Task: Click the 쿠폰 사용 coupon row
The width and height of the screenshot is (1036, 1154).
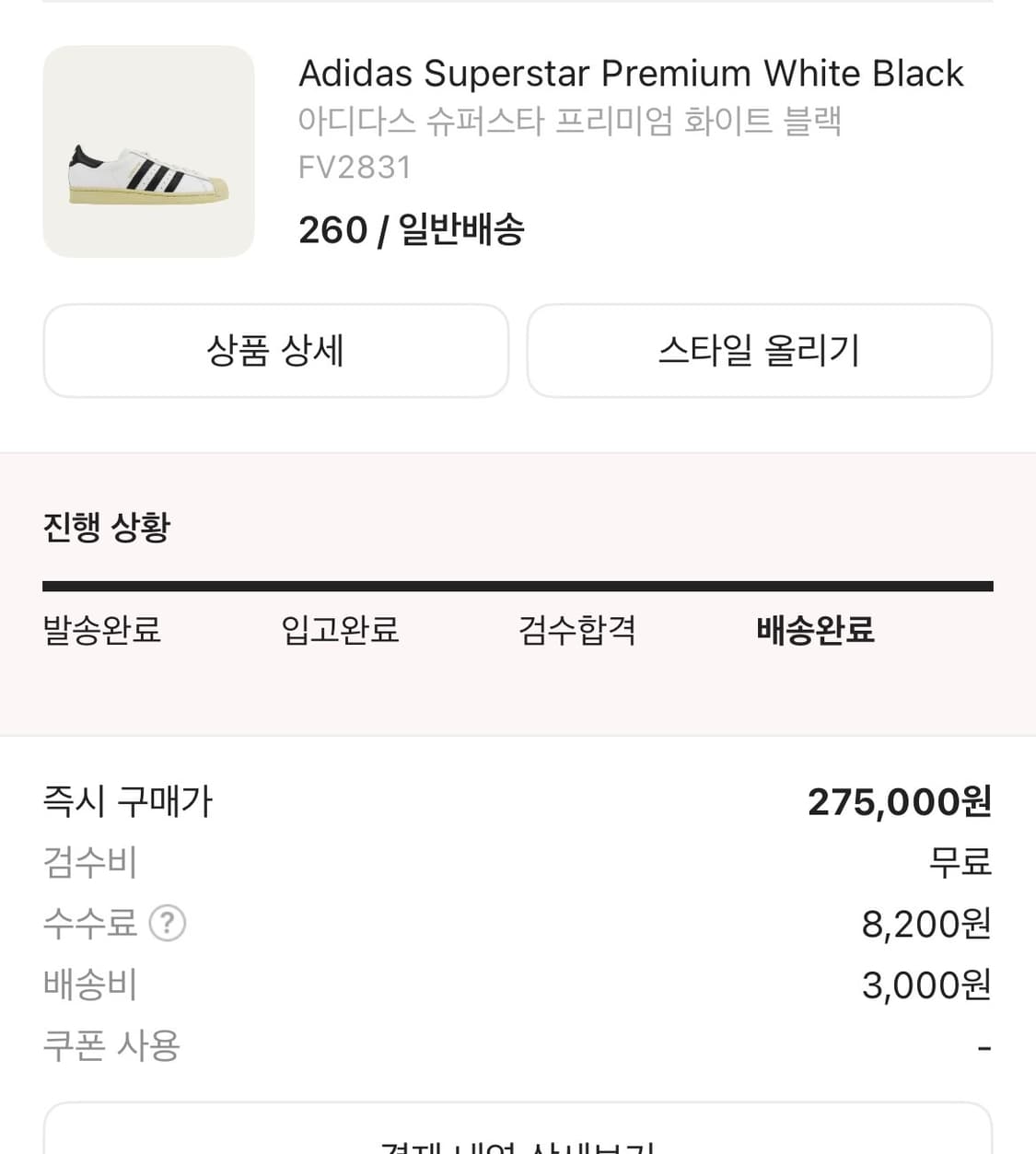Action: pyautogui.click(x=111, y=1045)
